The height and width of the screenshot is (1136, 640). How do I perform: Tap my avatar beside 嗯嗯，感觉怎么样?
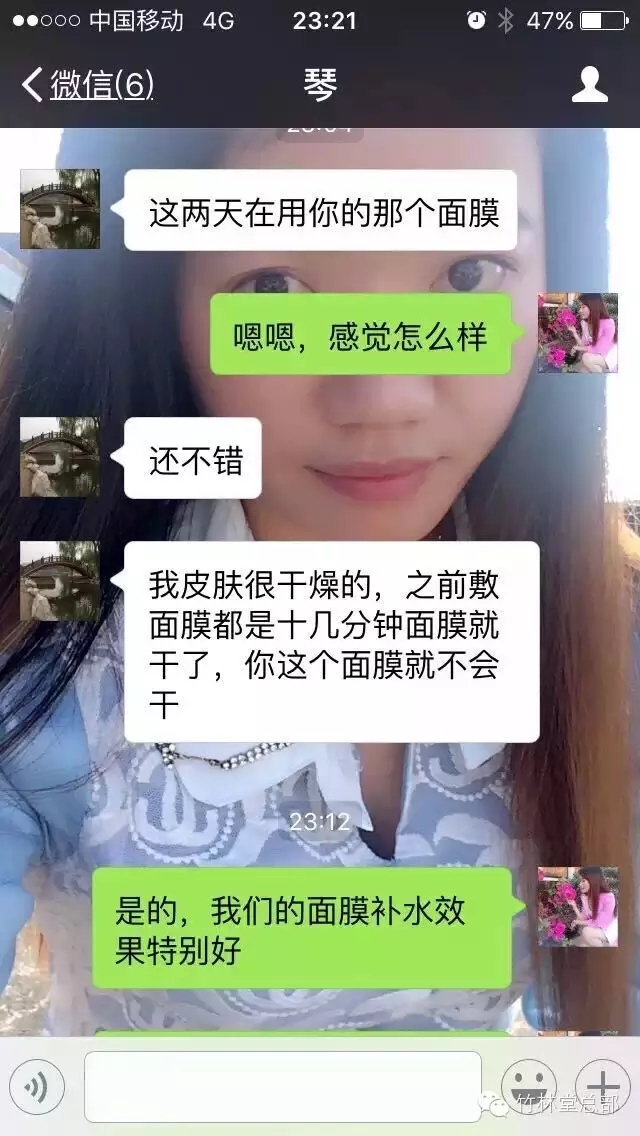(577, 333)
